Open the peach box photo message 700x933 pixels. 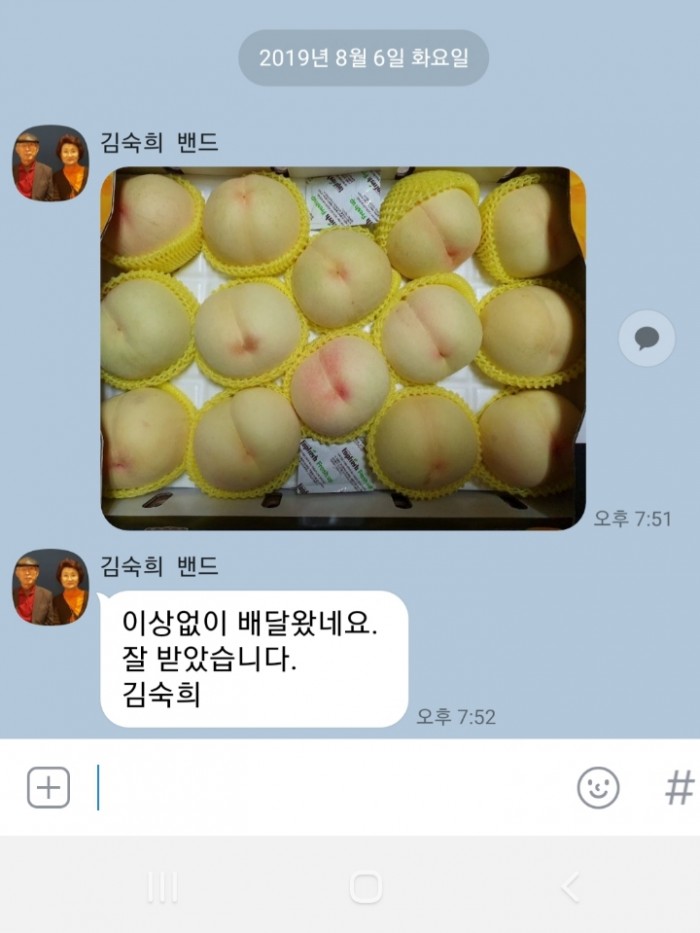(x=342, y=347)
